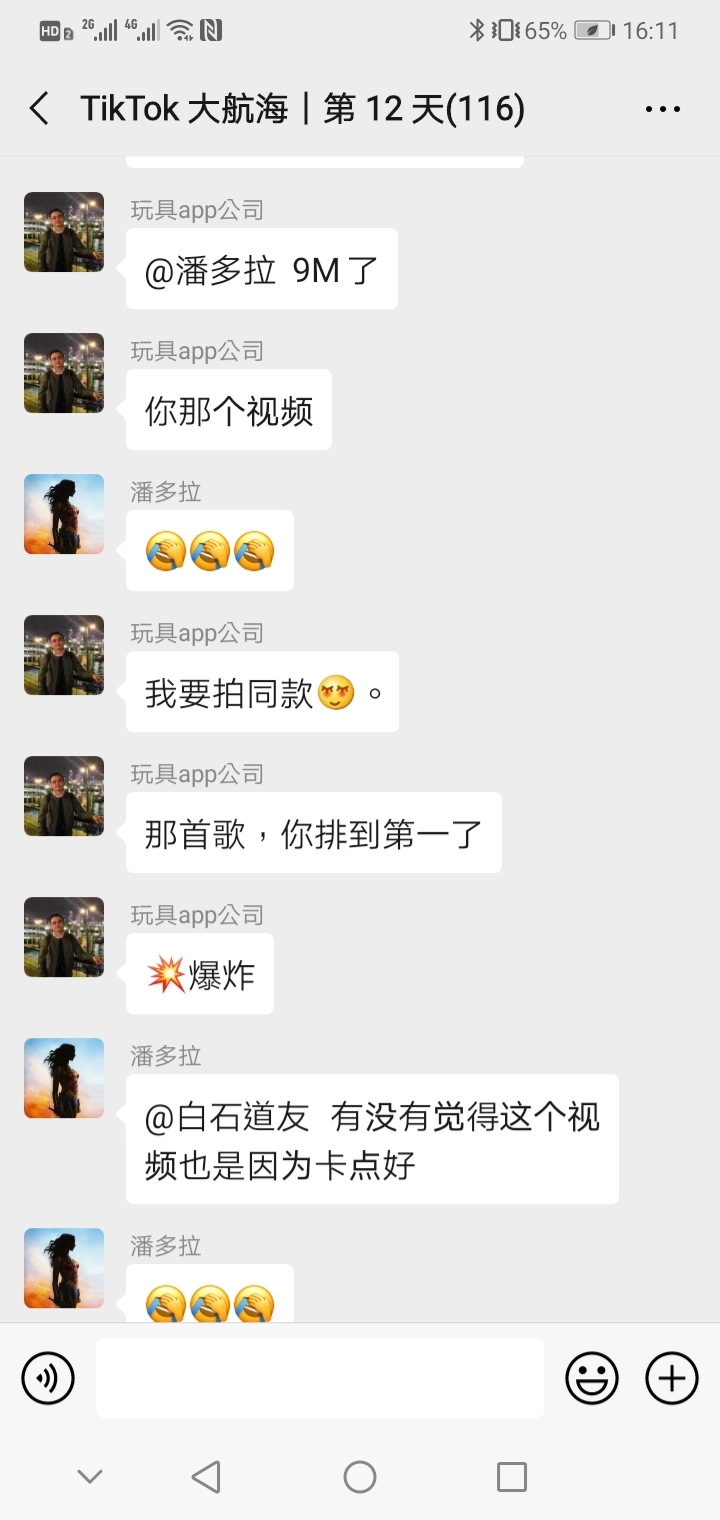Screen dimensions: 720x1520
Task: Switch to voice message input
Action: coord(48,1378)
